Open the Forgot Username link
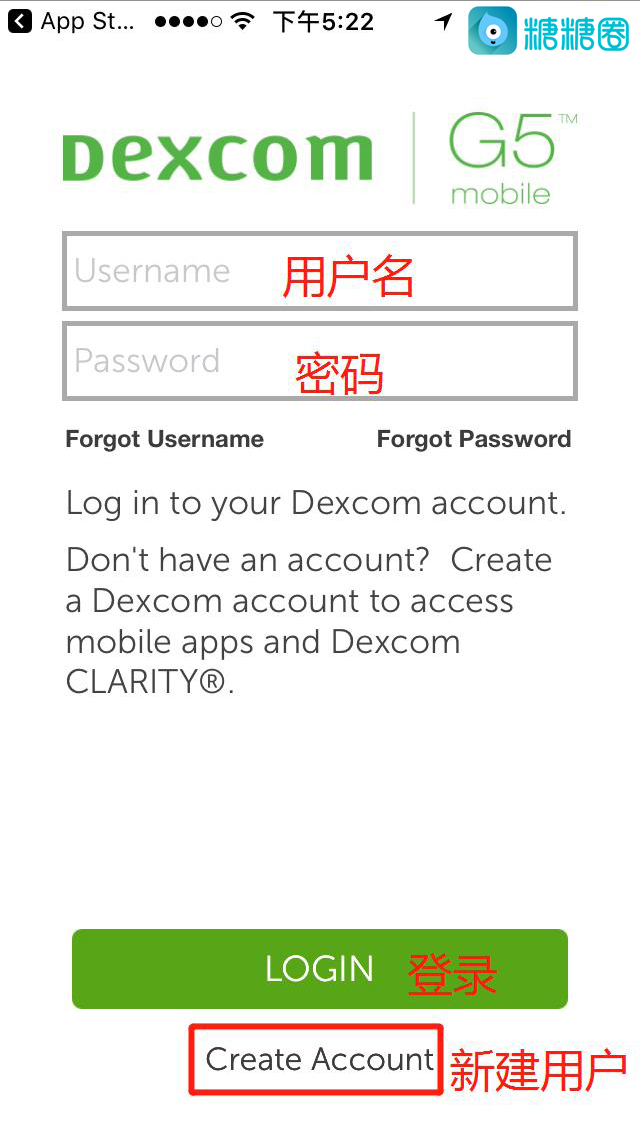Viewport: 640px width, 1136px height. pos(165,439)
